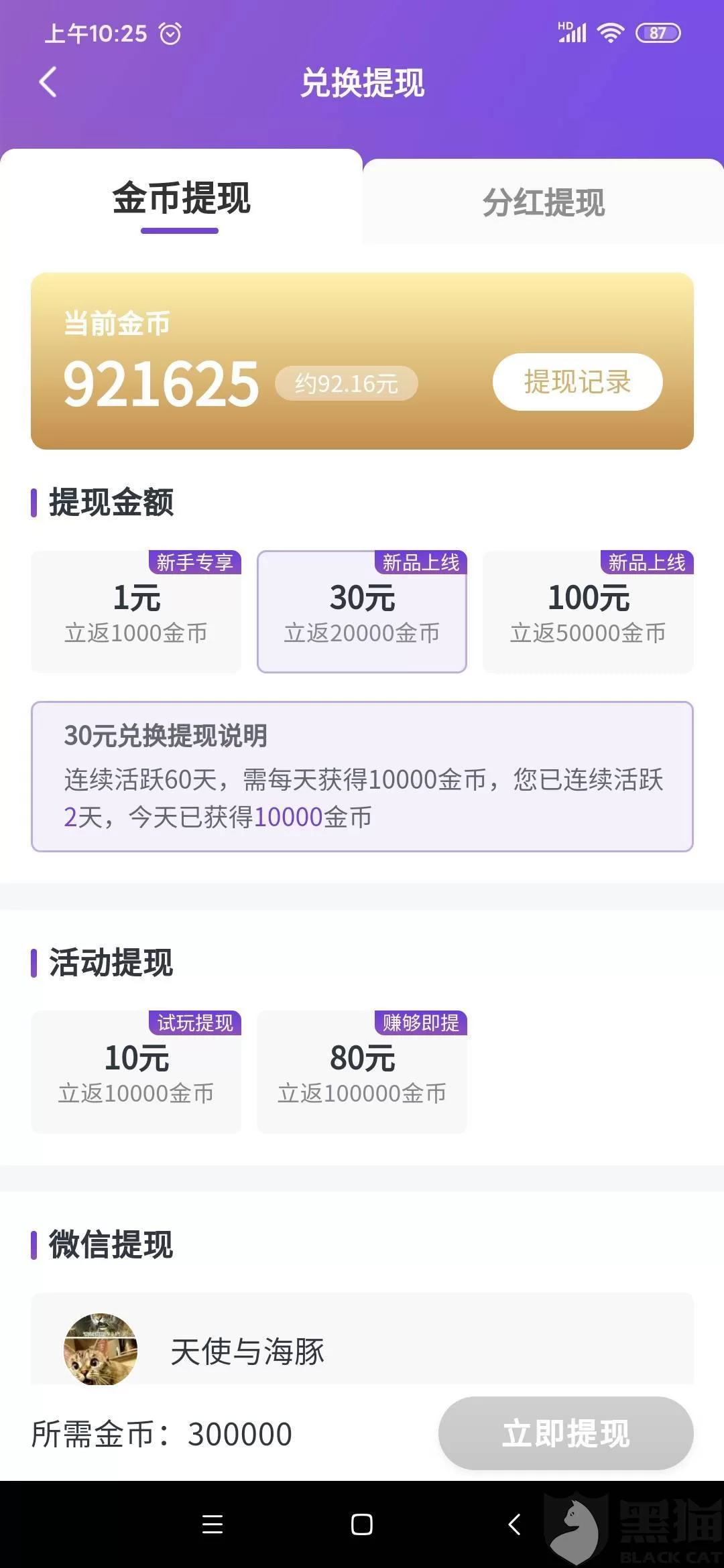This screenshot has height=1568, width=724.
Task: Go back from the 兑换提现 page
Action: click(x=48, y=82)
